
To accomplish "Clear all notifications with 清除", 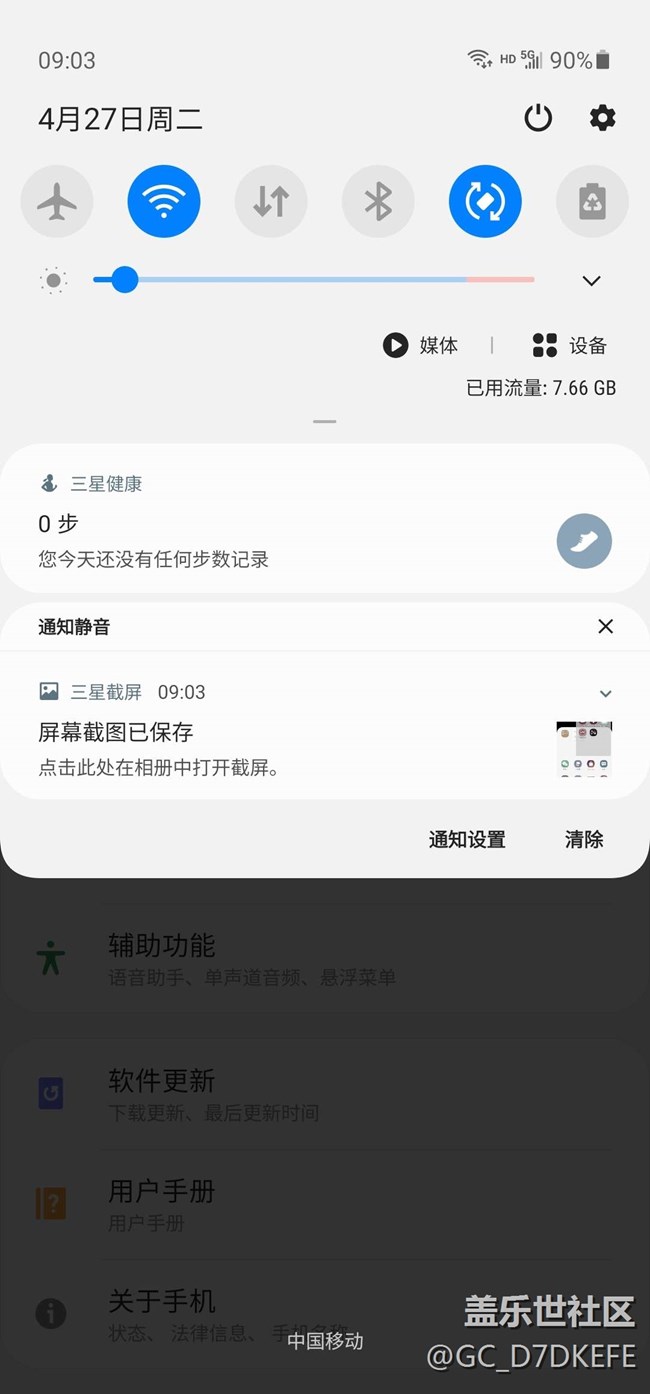I will [x=584, y=840].
